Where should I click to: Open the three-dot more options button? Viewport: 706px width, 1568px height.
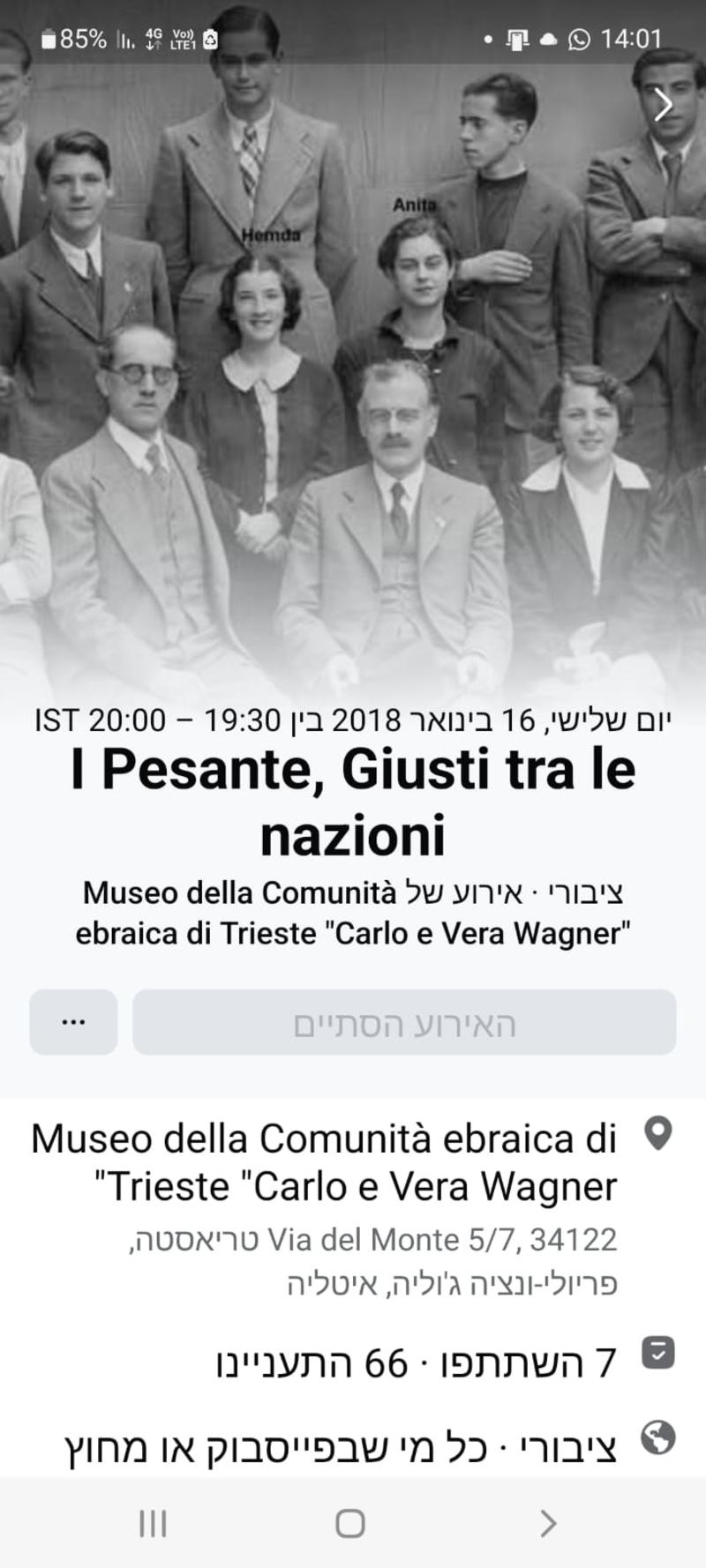coord(73,1022)
